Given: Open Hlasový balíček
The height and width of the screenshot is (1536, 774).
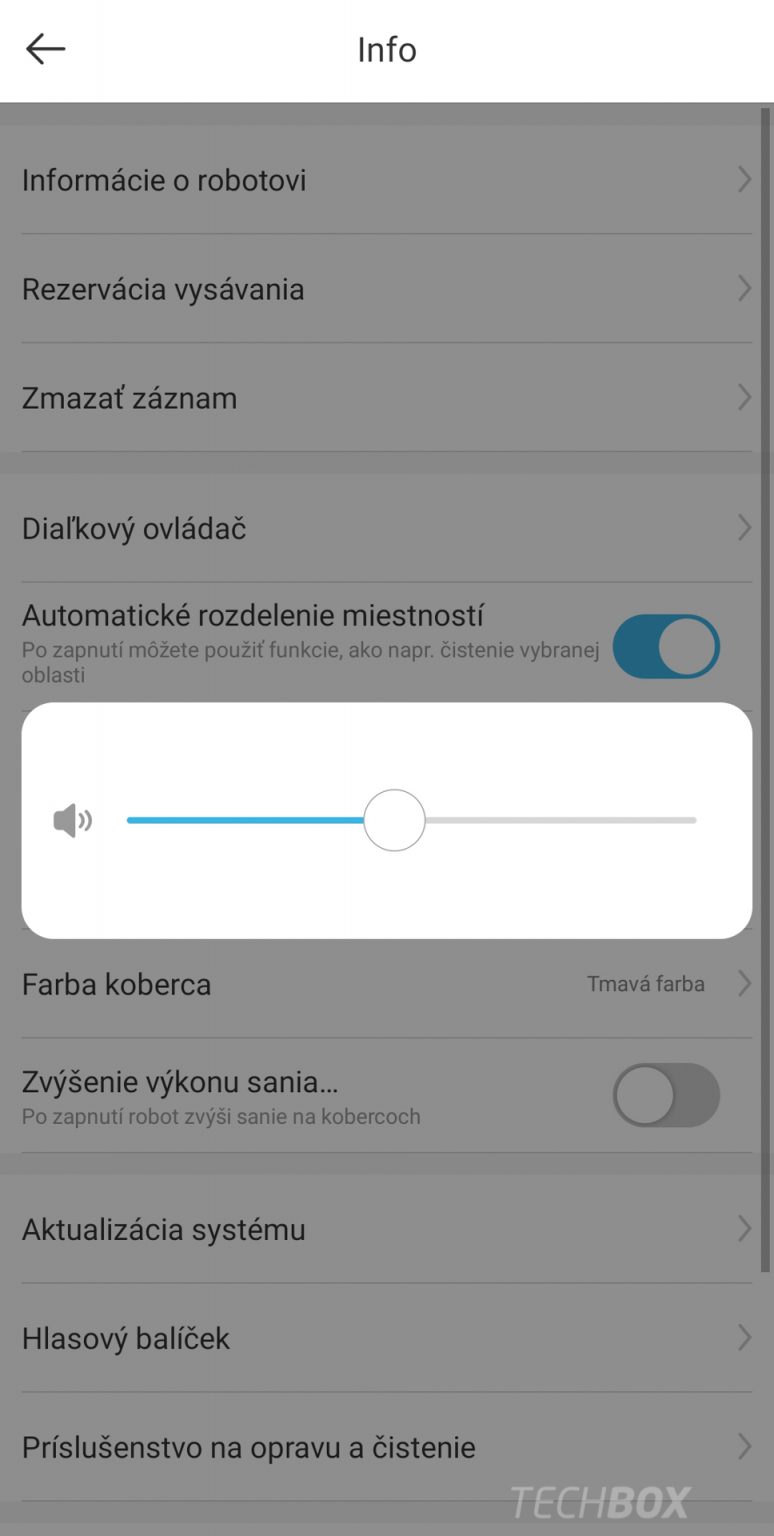Looking at the screenshot, I should [387, 1338].
